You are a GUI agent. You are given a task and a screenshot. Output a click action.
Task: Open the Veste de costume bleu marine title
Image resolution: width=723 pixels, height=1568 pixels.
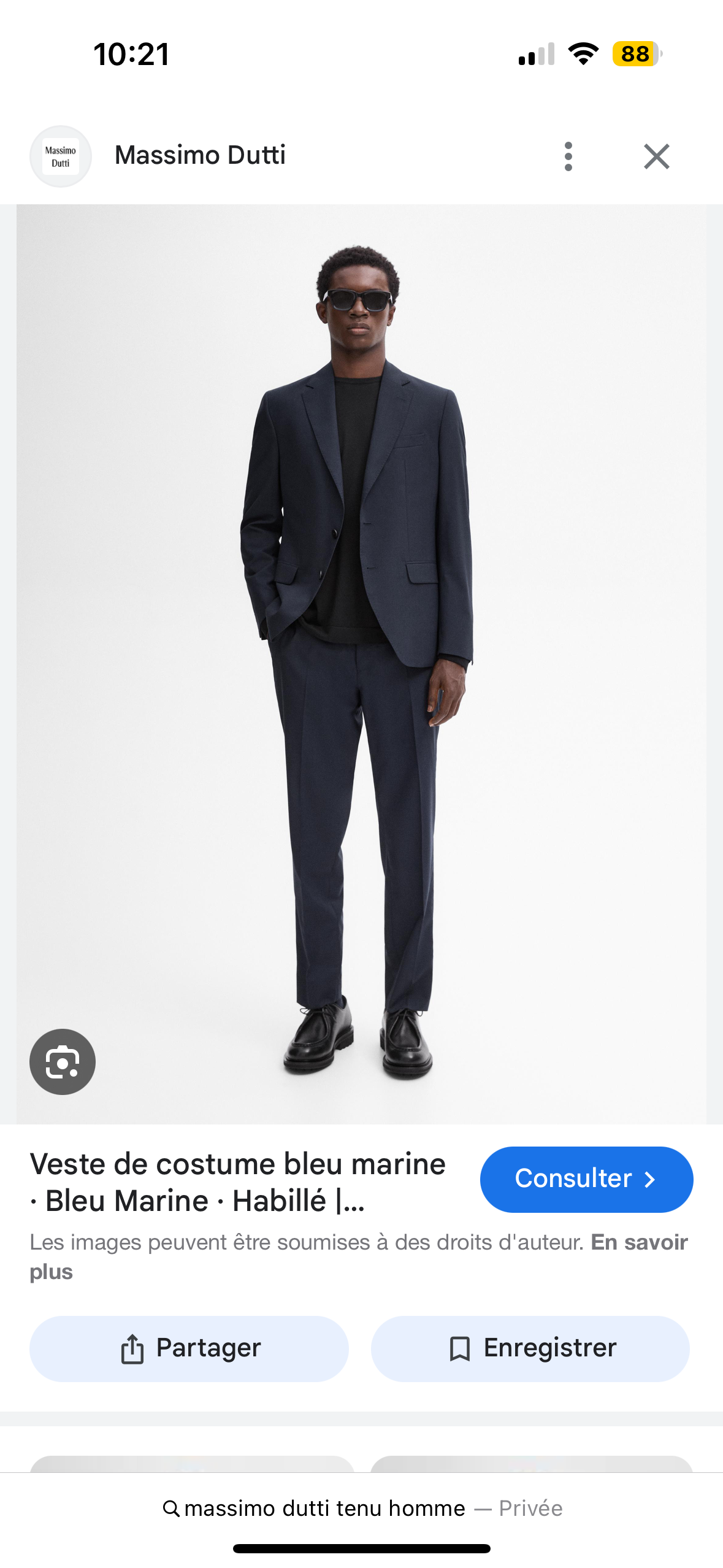pyautogui.click(x=238, y=1182)
